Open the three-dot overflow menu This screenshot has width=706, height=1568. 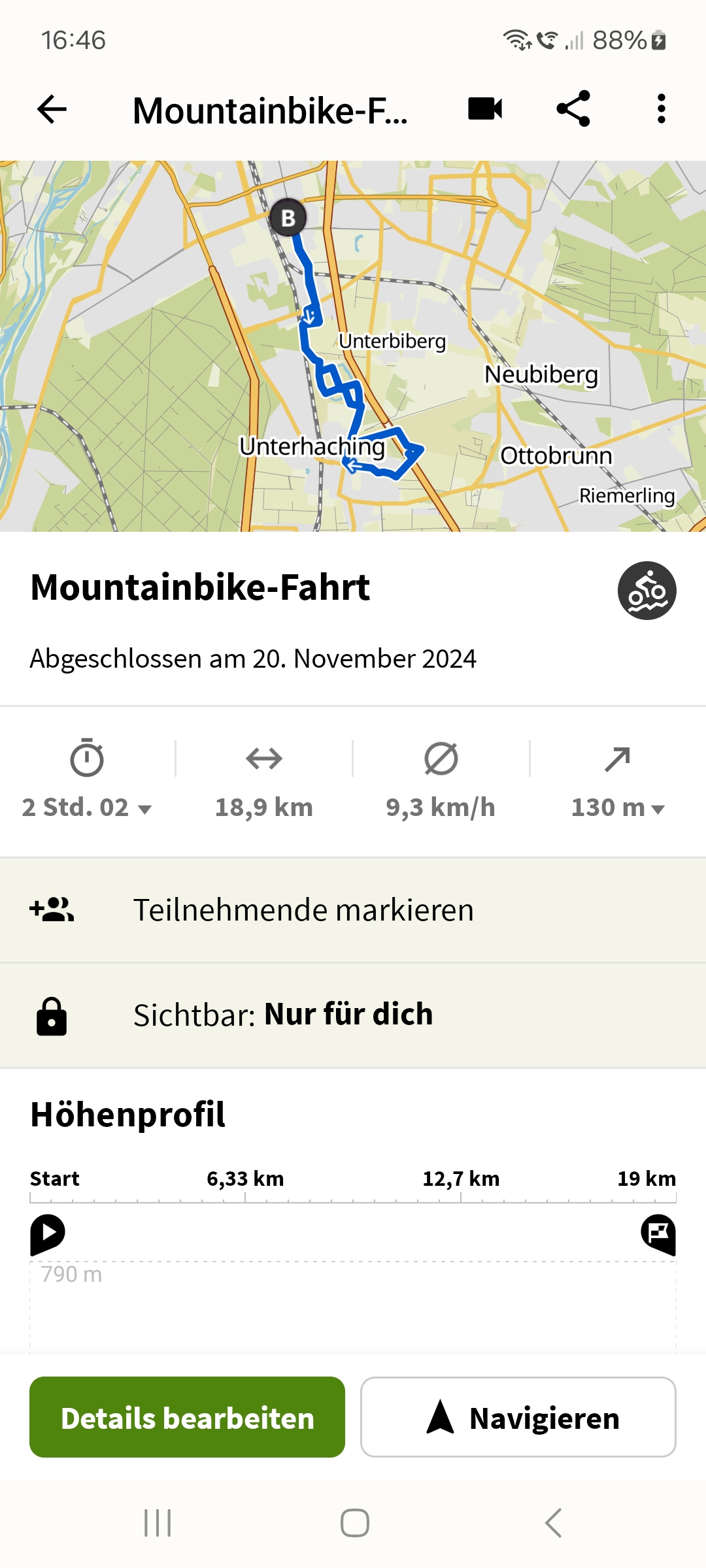[x=662, y=109]
